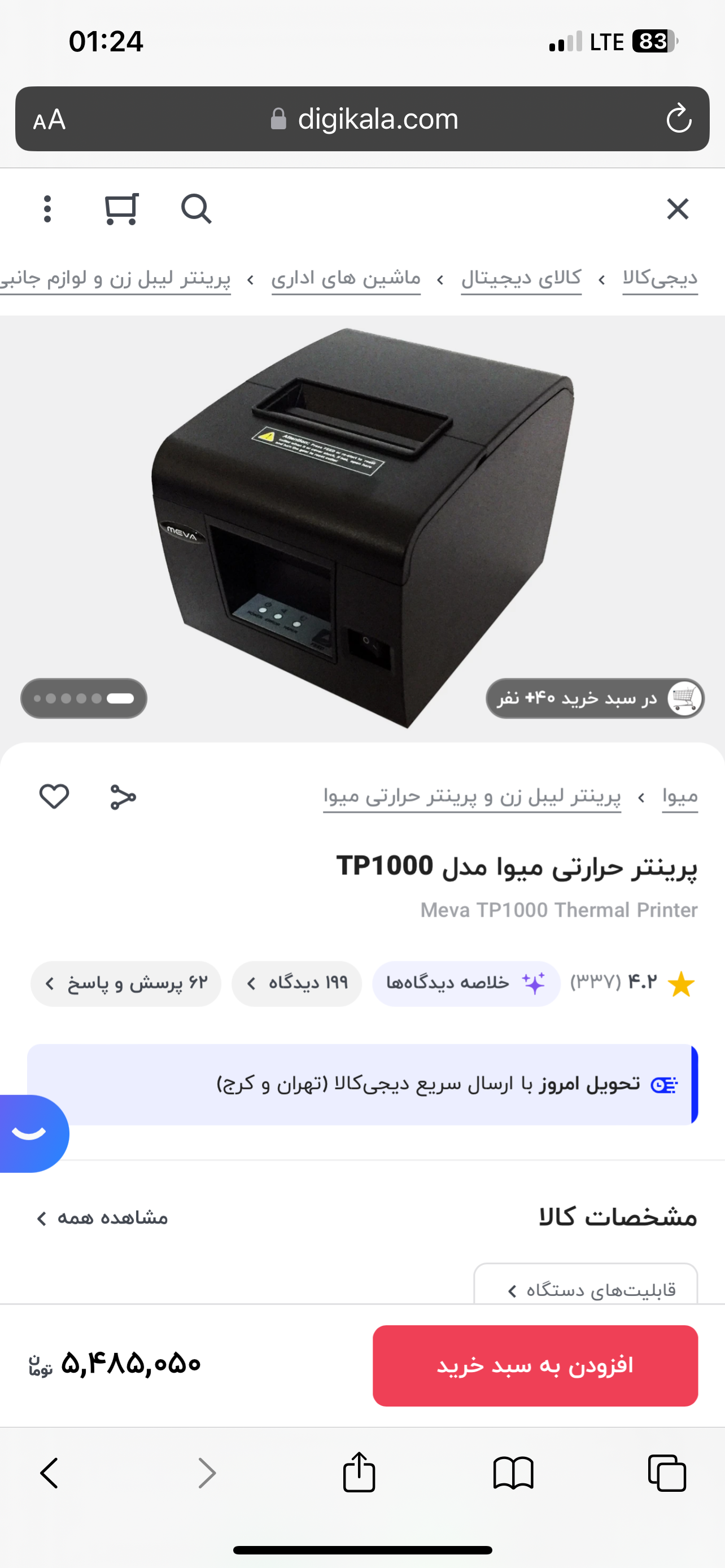Viewport: 725px width, 1568px height.
Task: Open the blue floating support chat button
Action: point(30,1133)
